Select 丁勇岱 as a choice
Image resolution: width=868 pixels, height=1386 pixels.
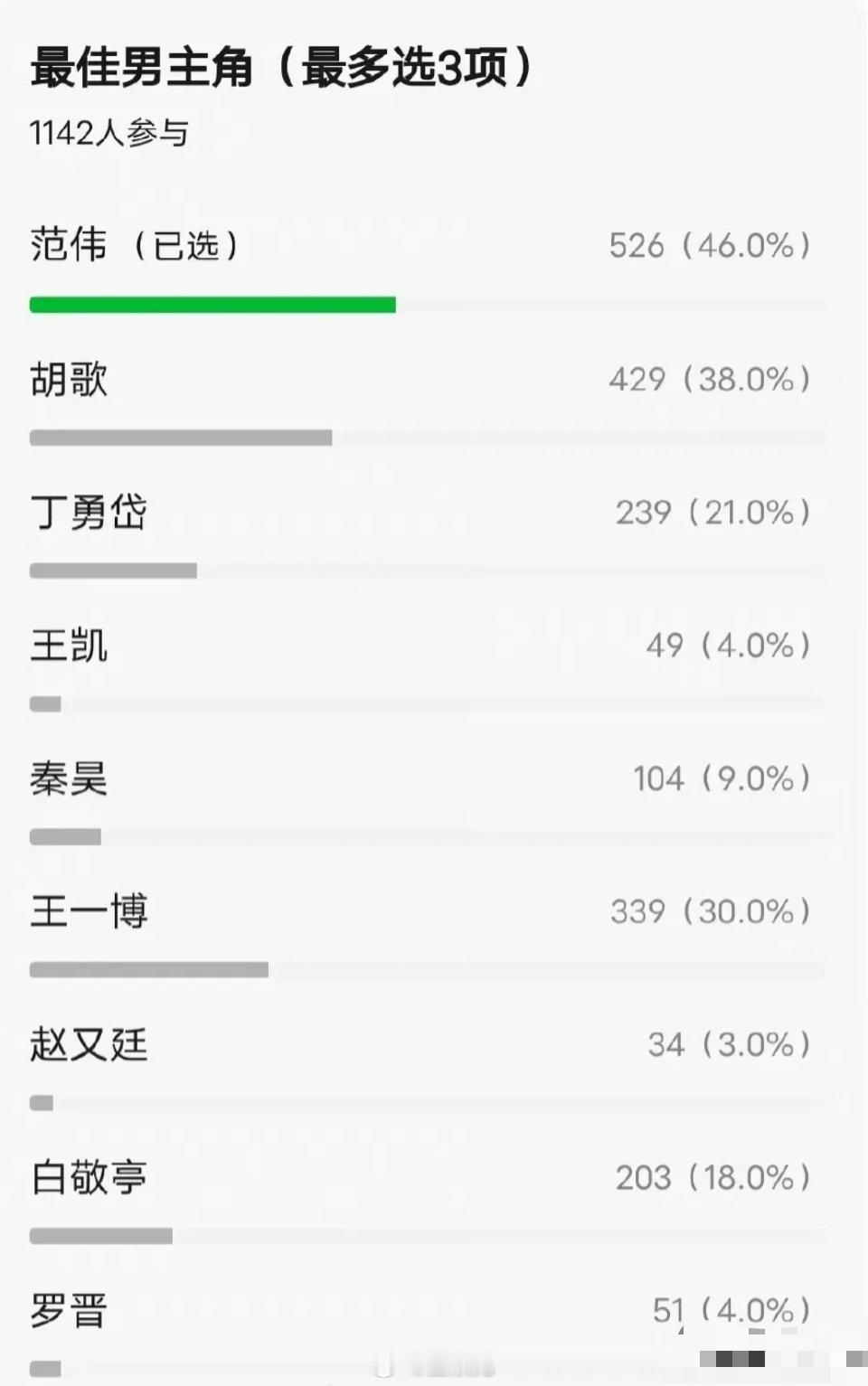click(x=88, y=514)
